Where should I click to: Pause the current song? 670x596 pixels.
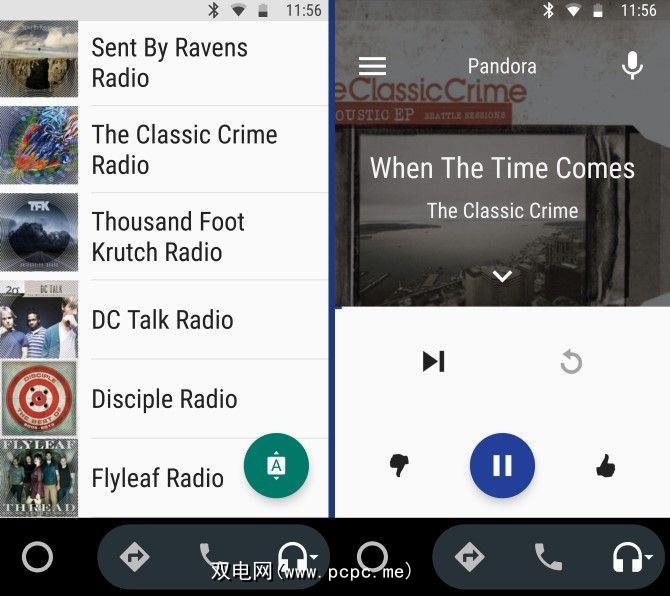[502, 465]
